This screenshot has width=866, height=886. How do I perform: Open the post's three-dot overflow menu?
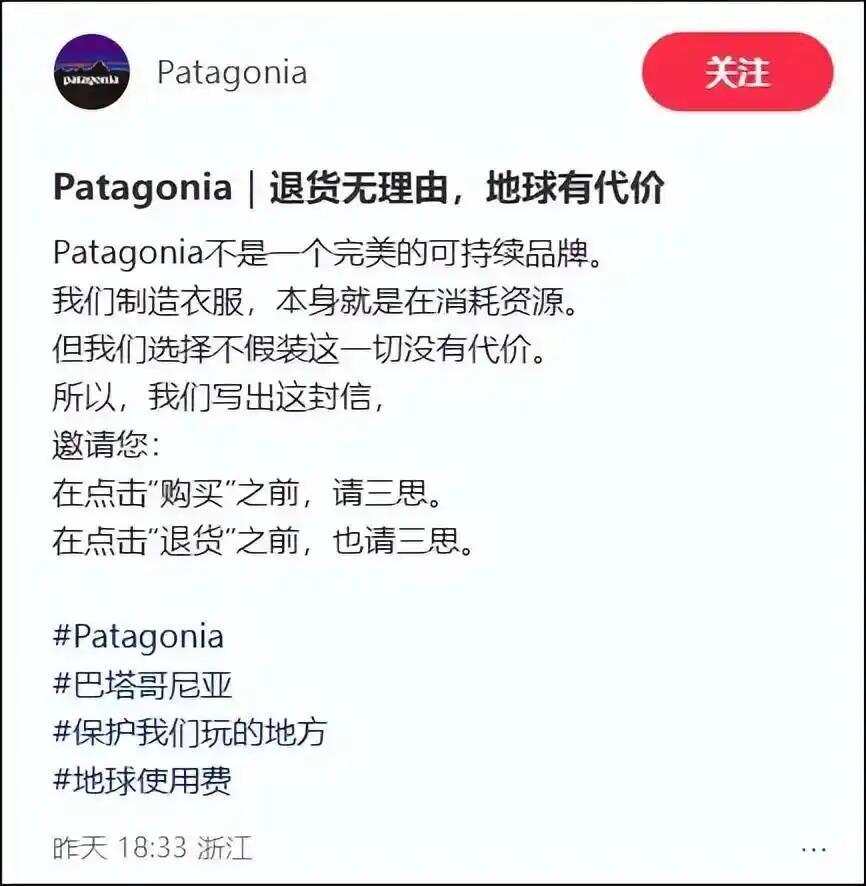coord(814,849)
